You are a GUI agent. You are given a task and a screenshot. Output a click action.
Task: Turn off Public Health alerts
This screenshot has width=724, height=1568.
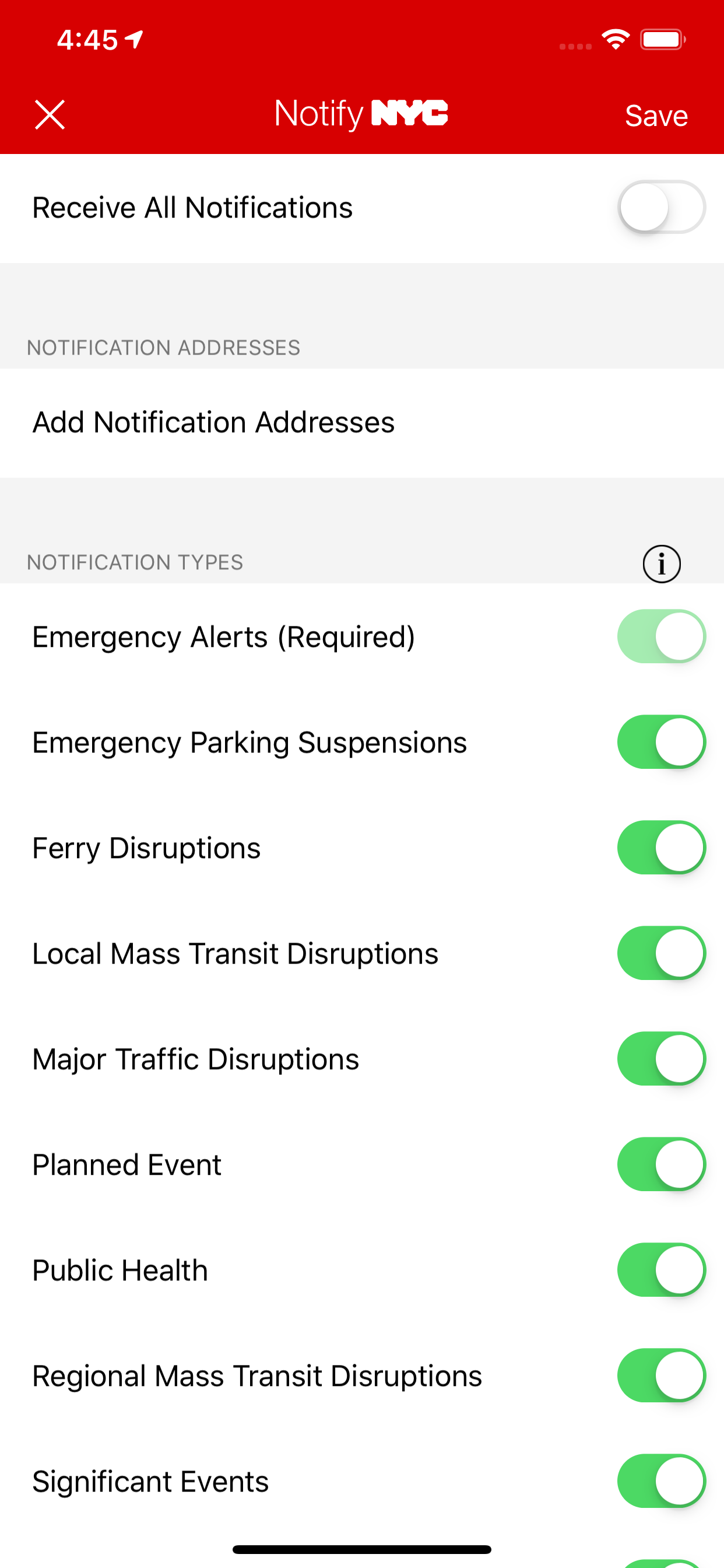pos(661,1270)
